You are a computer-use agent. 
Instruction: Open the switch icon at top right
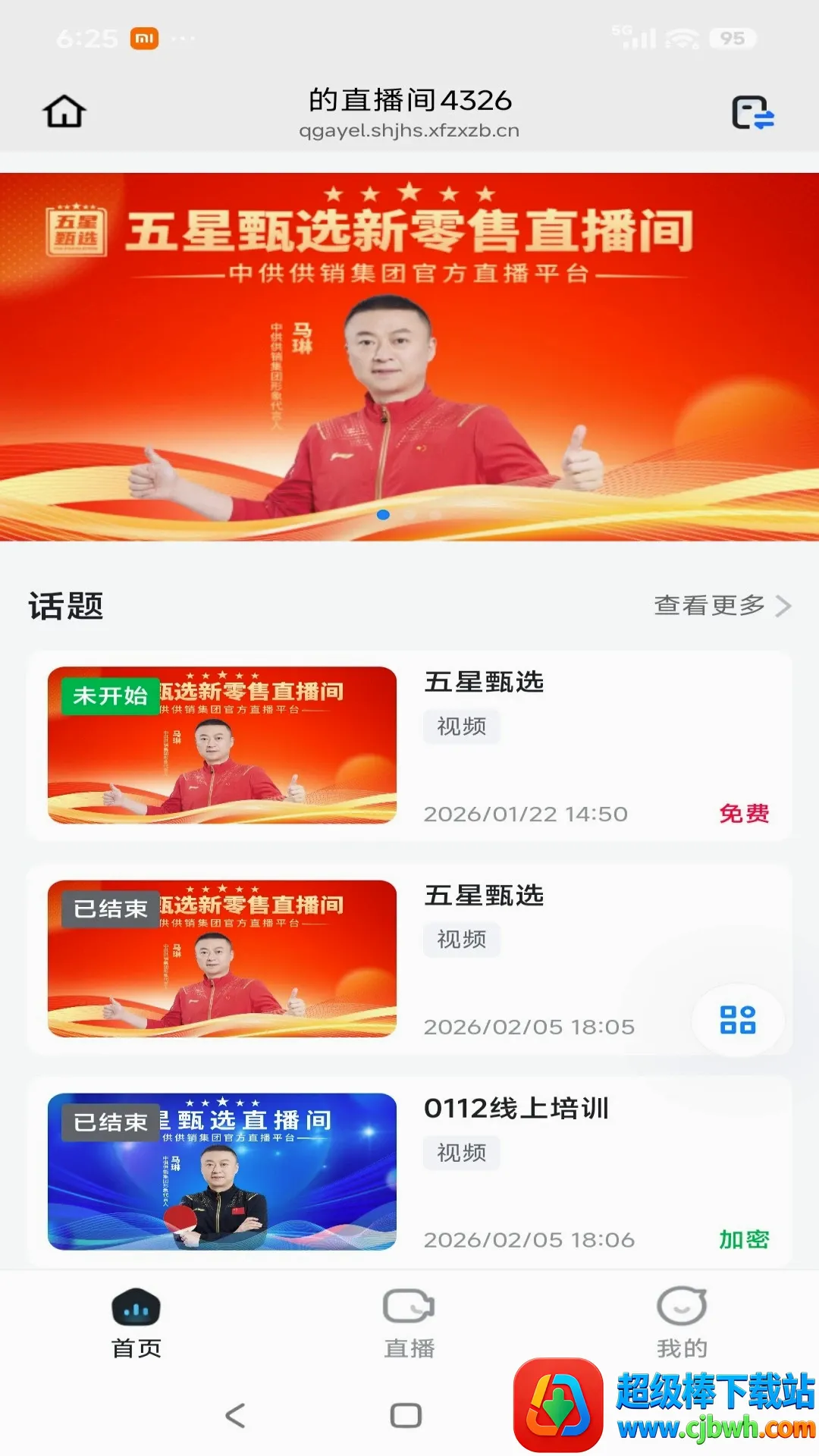point(752,112)
